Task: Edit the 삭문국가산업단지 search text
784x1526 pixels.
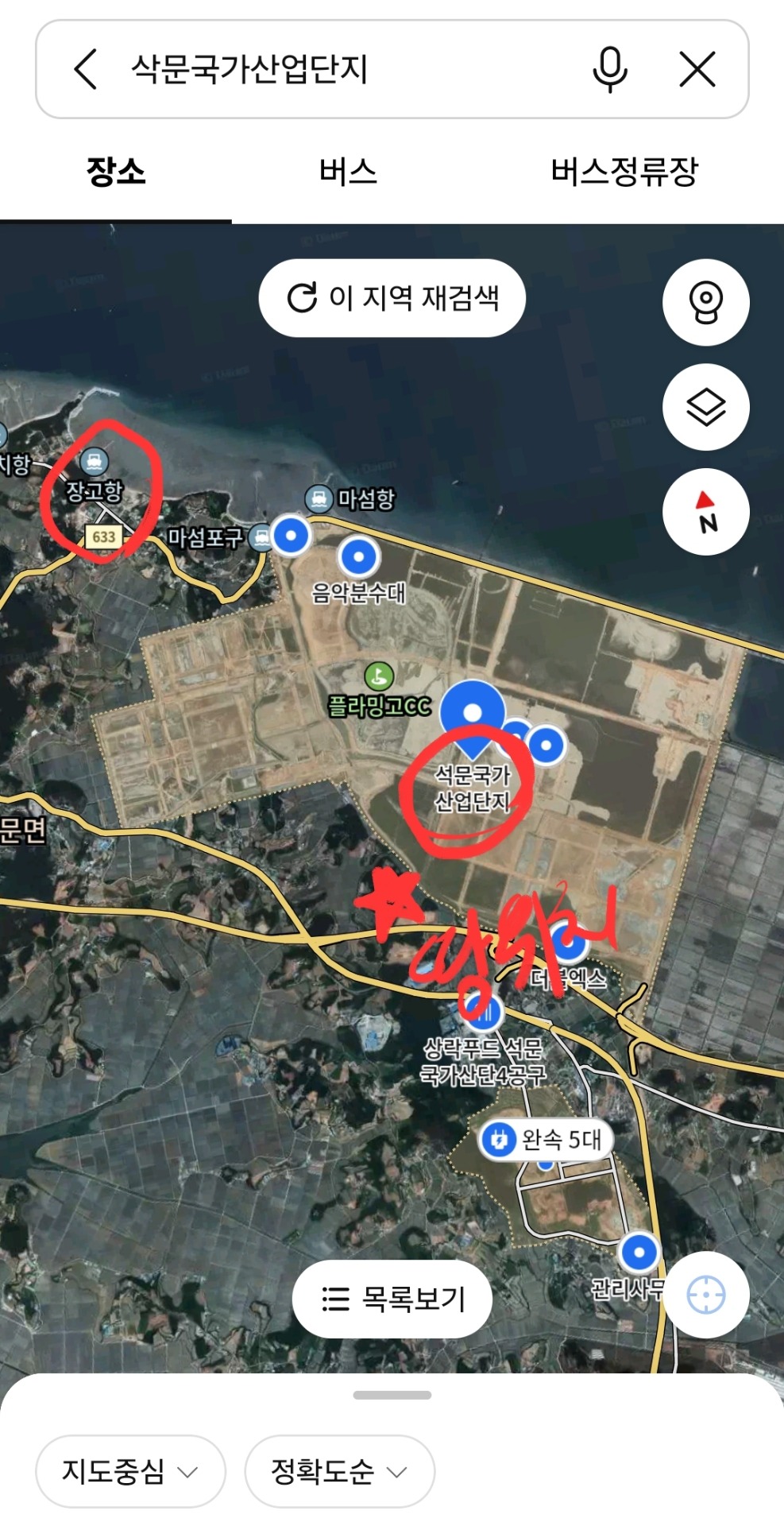Action: click(249, 69)
